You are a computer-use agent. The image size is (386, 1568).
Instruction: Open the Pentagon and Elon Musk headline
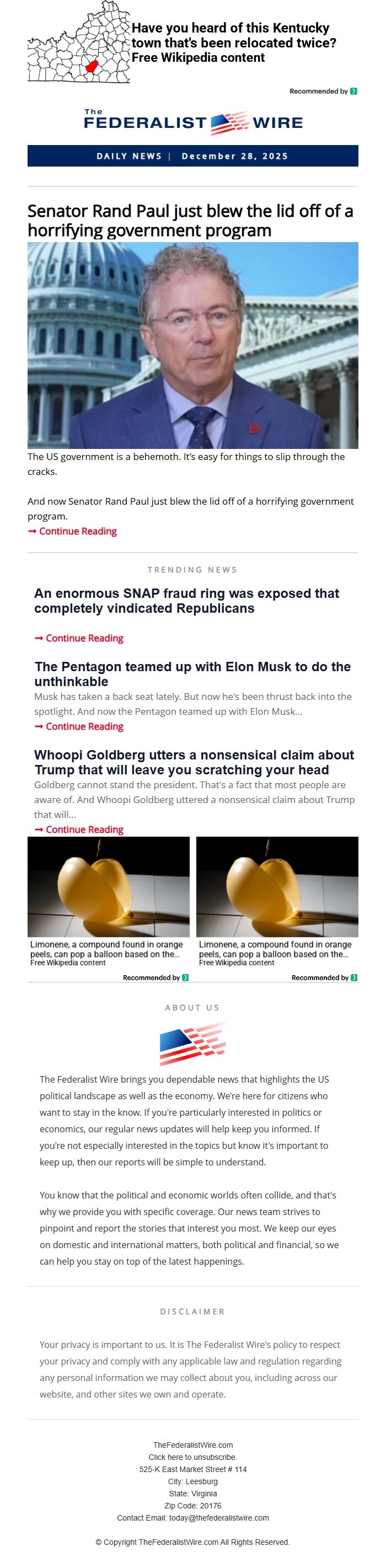pos(192,674)
